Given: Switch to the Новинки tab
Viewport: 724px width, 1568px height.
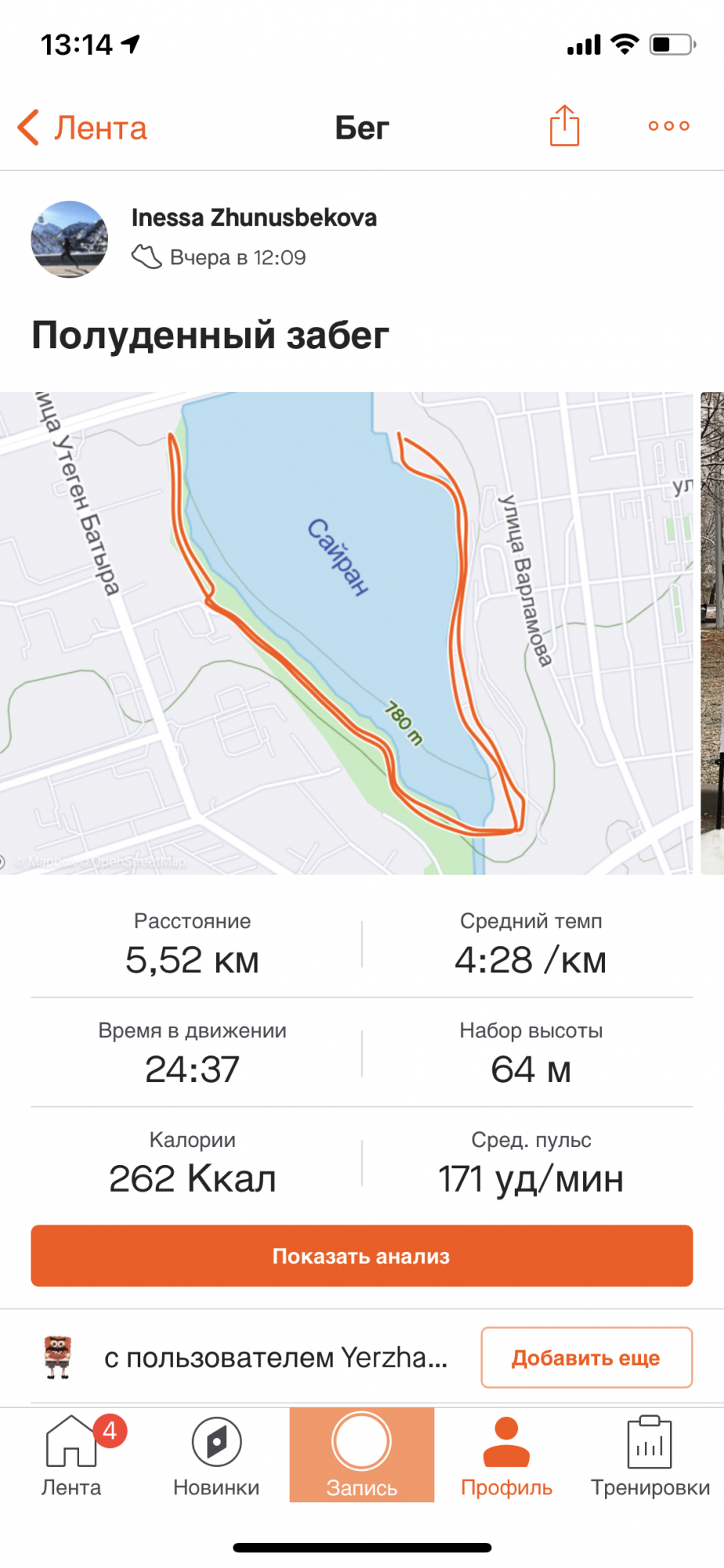Looking at the screenshot, I should pos(216,1456).
